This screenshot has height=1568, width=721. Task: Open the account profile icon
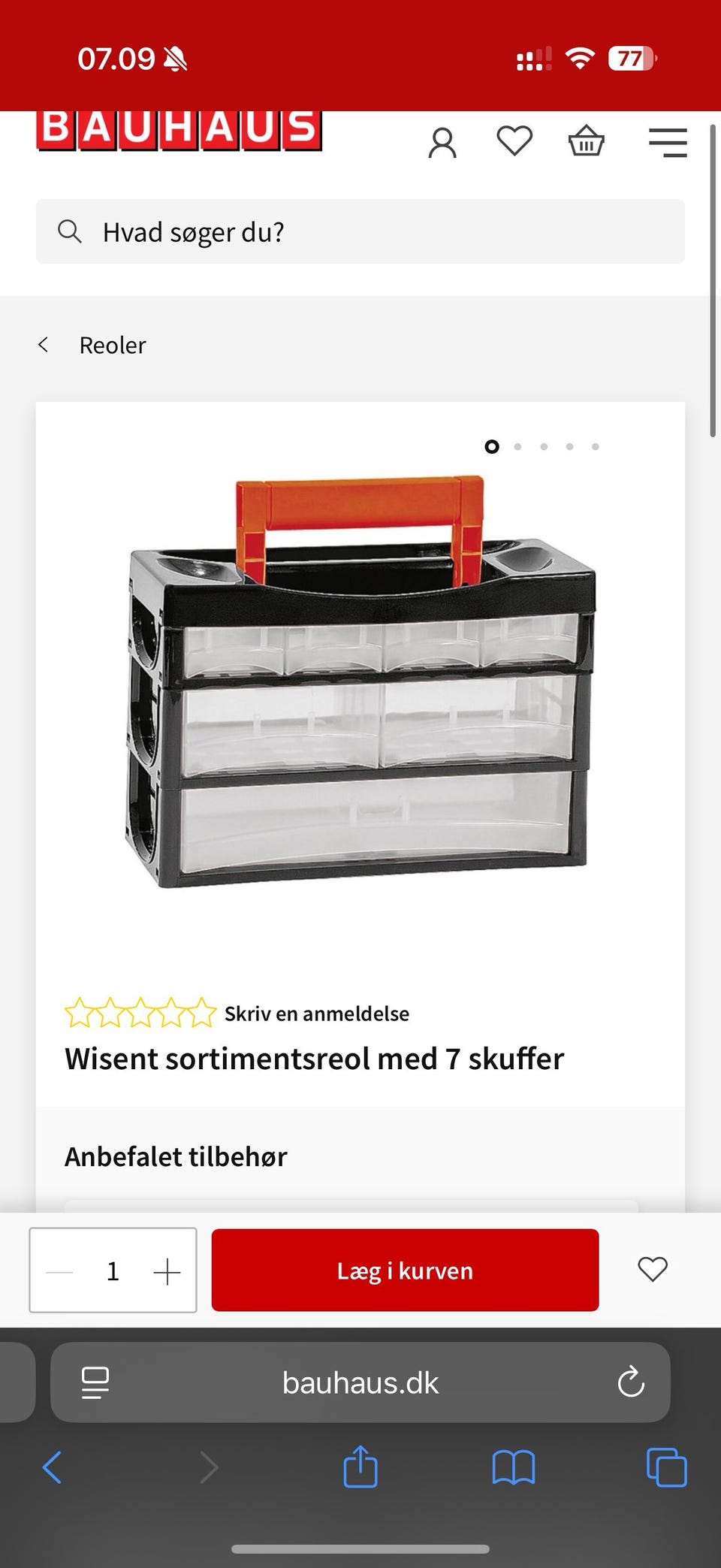(442, 142)
